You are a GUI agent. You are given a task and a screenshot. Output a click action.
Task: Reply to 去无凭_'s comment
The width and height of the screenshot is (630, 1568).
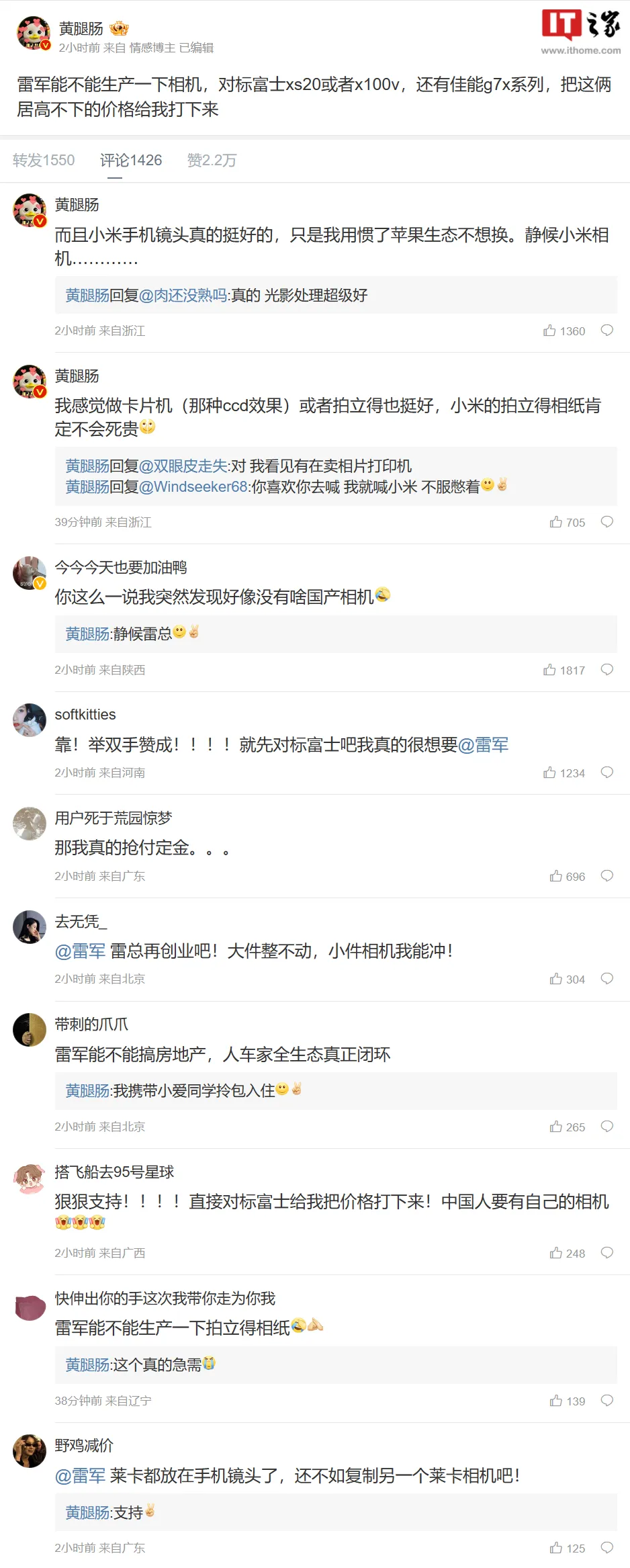607,979
